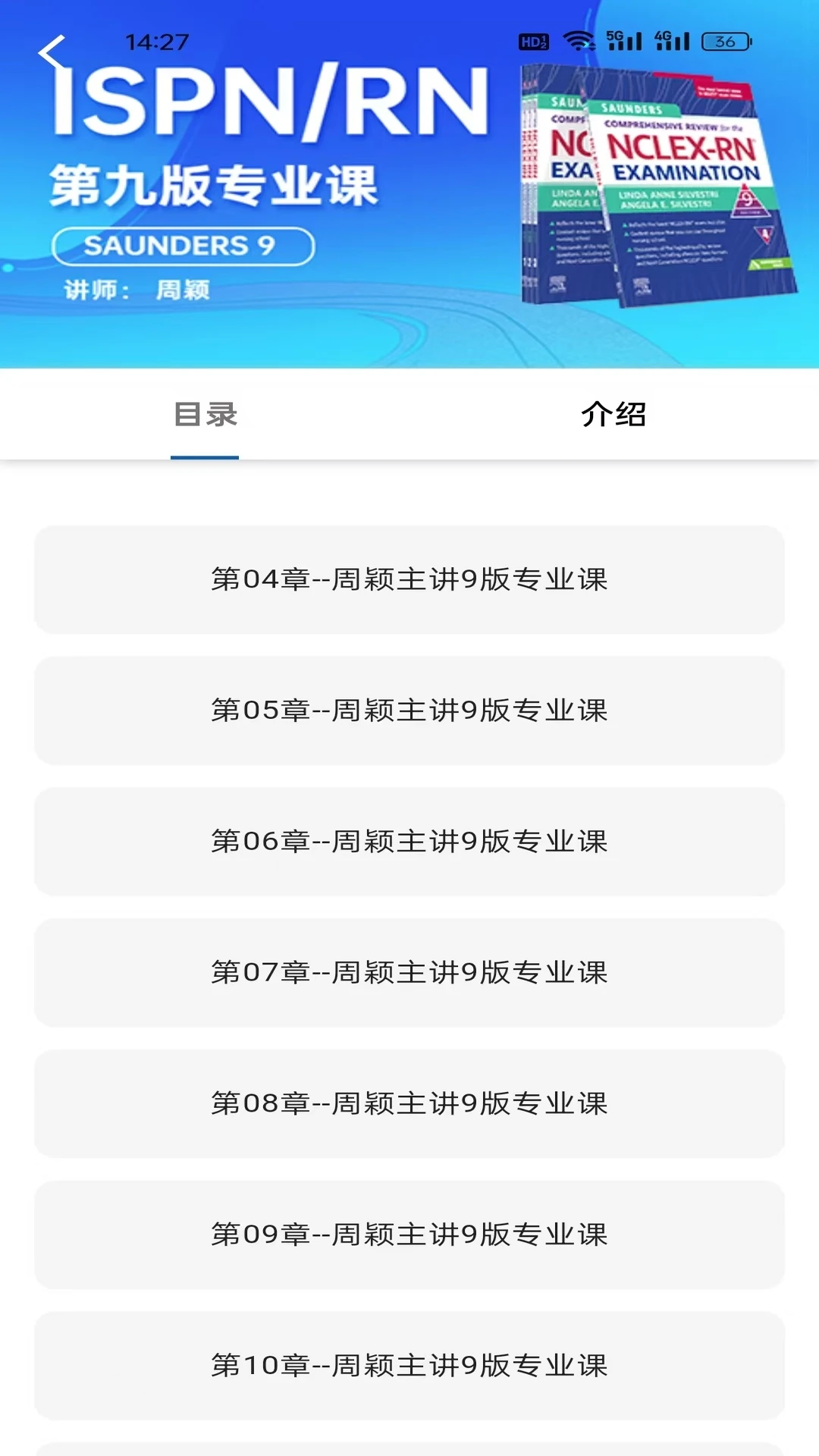
Task: Switch to the 介绍 tab
Action: coord(614,416)
